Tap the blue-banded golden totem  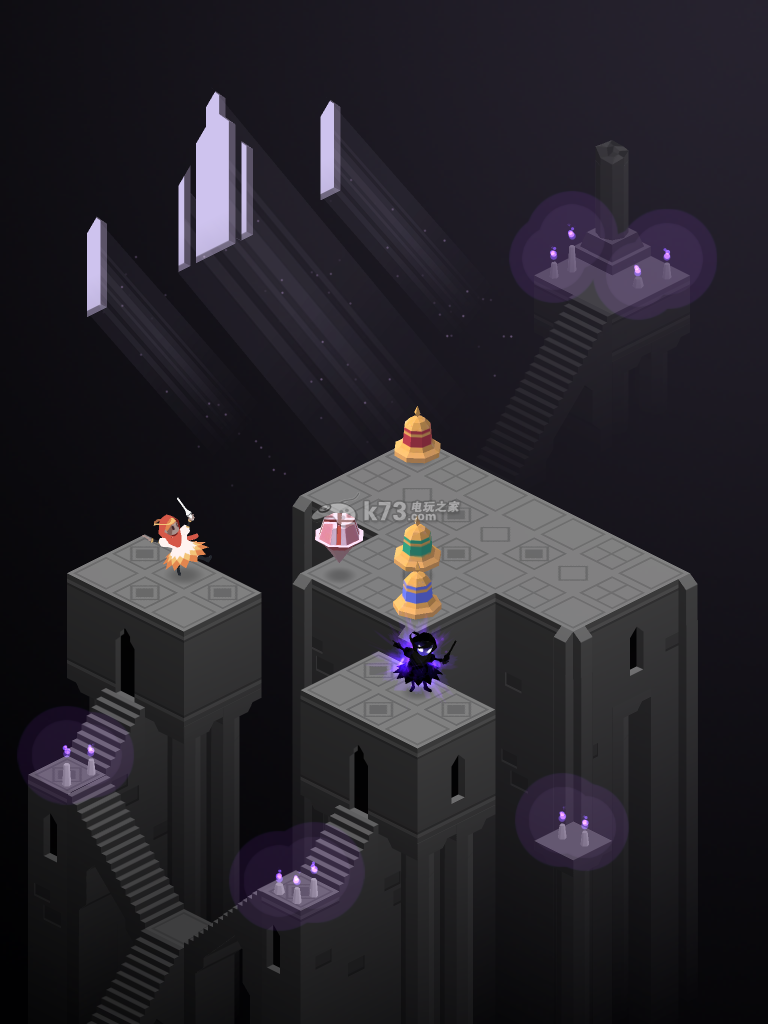[x=417, y=592]
